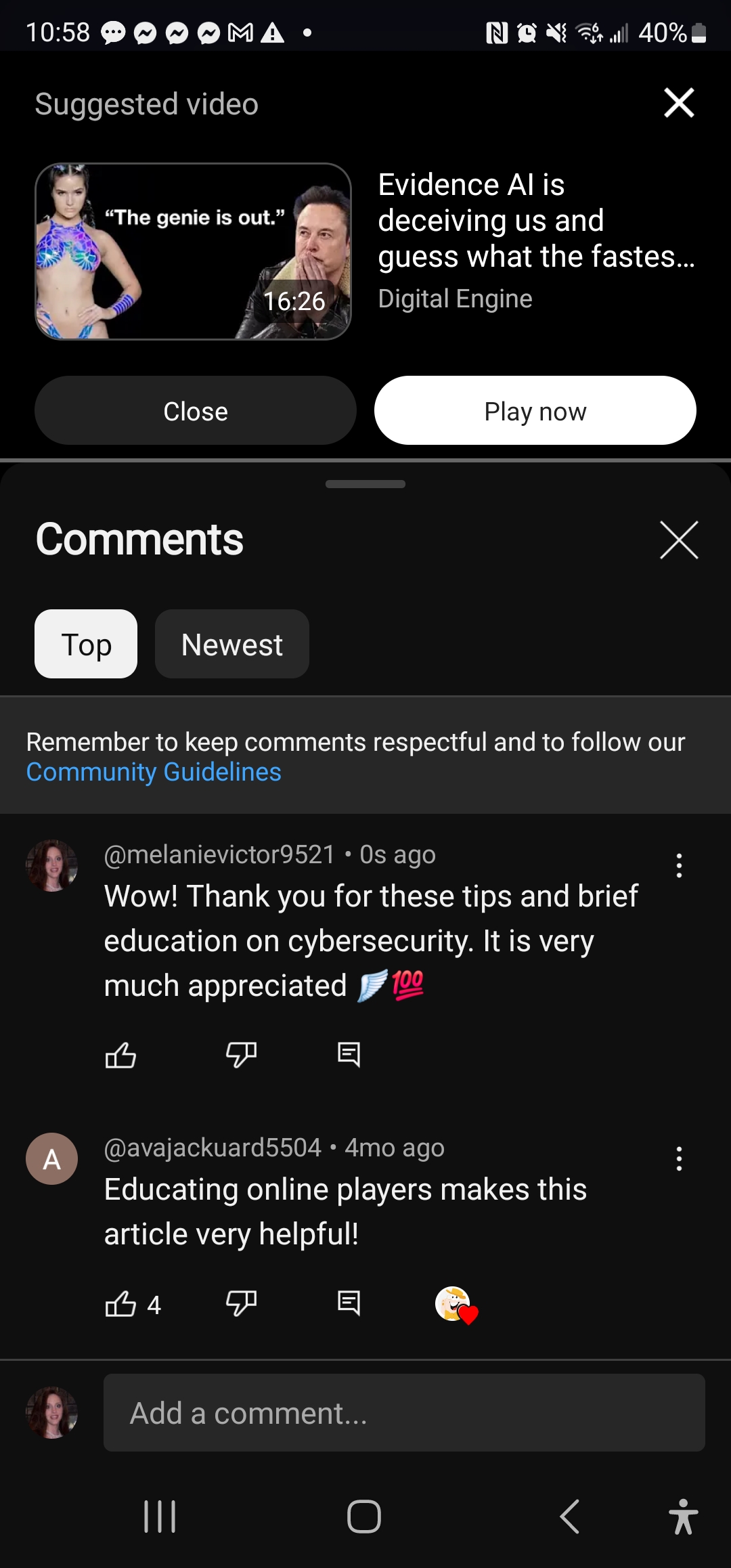Image resolution: width=731 pixels, height=1568 pixels.
Task: Reply to @avajackuard5504's comment
Action: (349, 1303)
